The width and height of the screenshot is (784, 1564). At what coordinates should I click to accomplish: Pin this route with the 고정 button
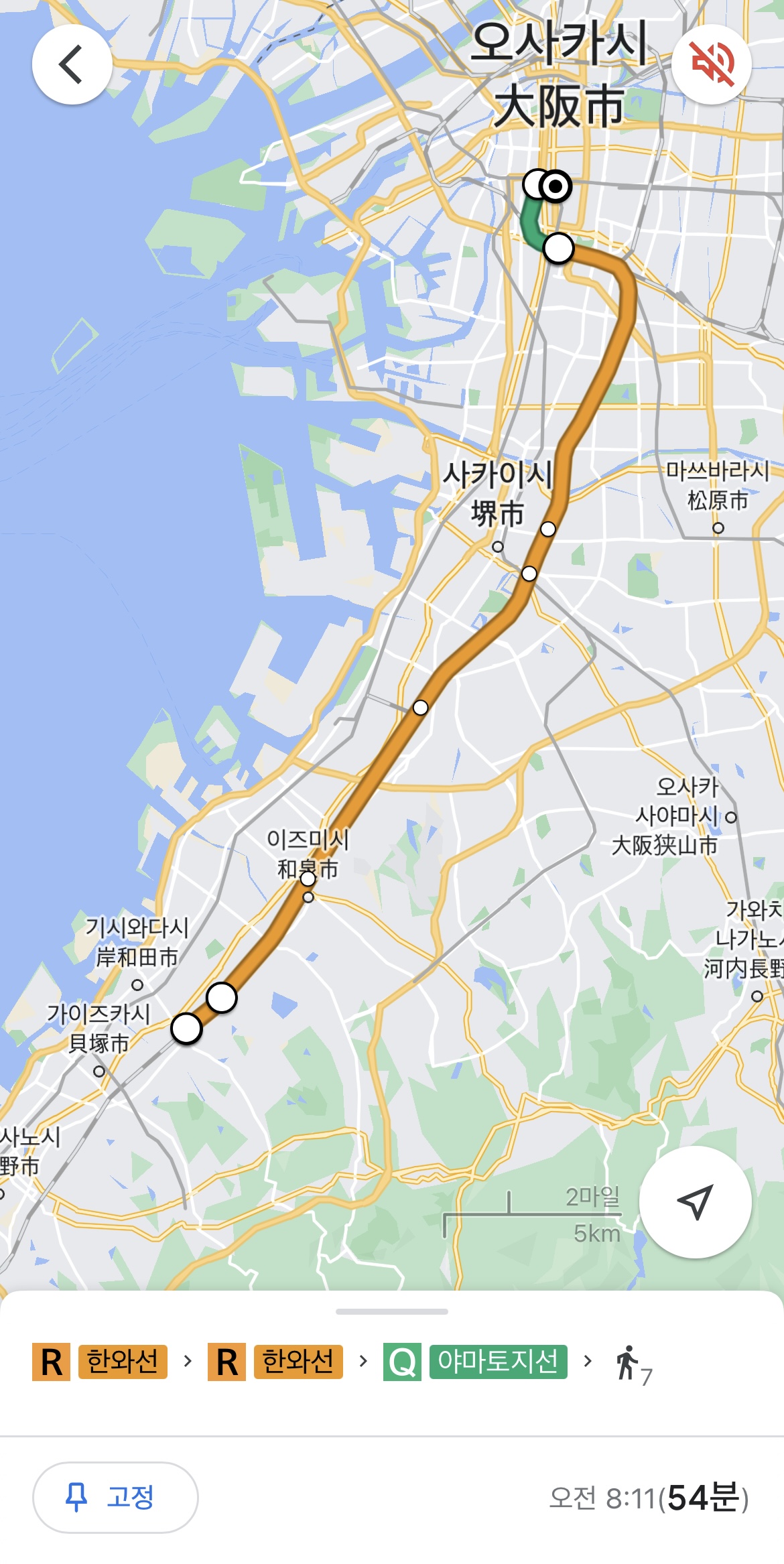(x=115, y=1497)
